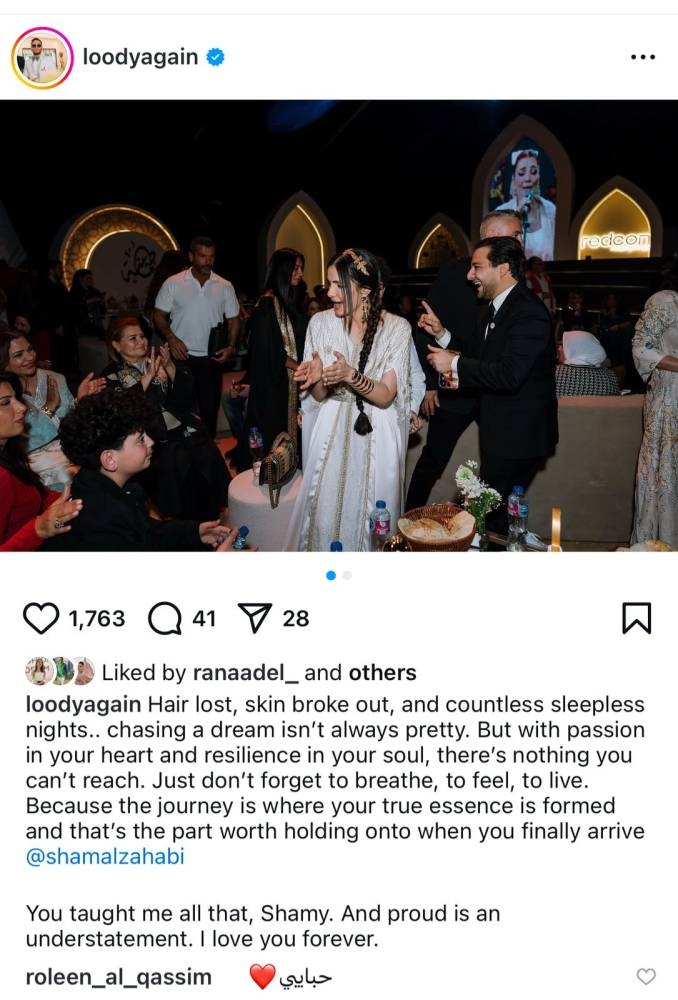
Task: Like the post with the heart icon
Action: pos(41,619)
